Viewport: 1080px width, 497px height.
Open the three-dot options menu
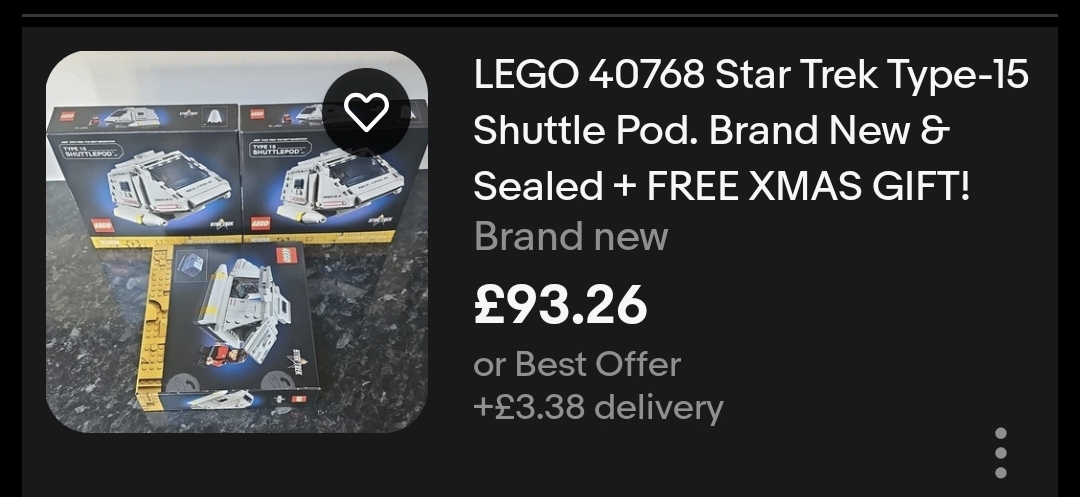point(1000,453)
